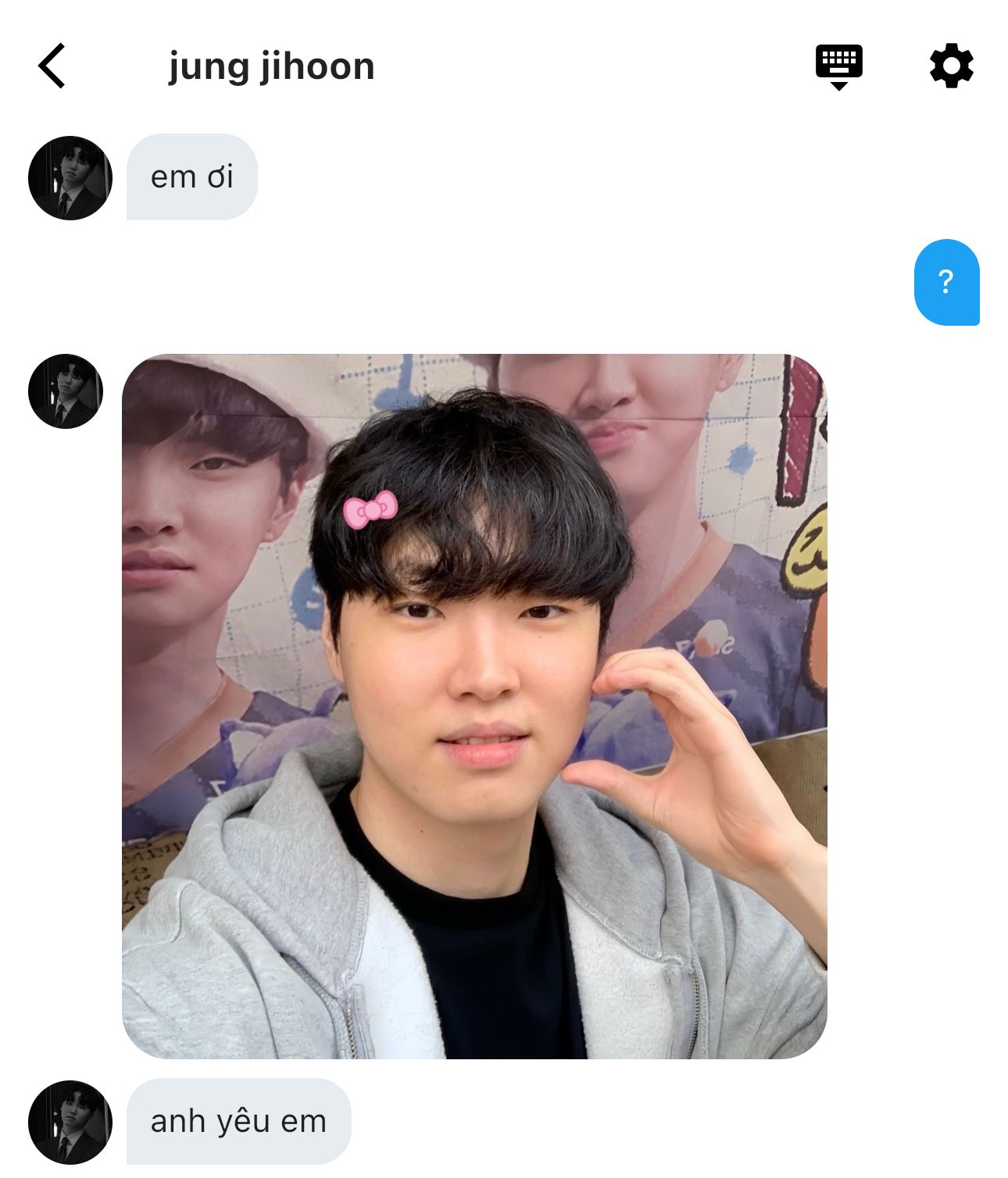
Task: Open chat settings gear icon
Action: coord(951,66)
